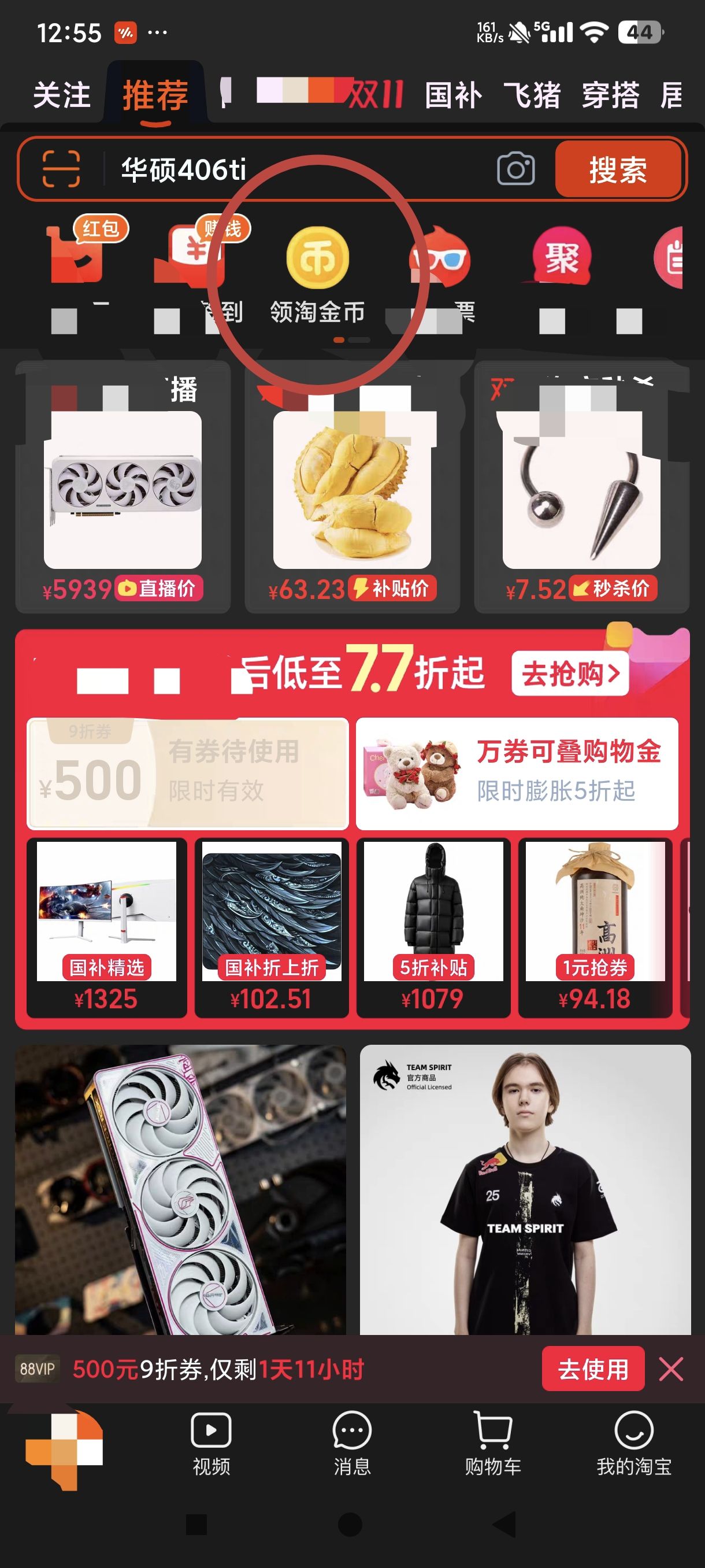Switch to the 飞猪 tab
Image resolution: width=705 pixels, height=1568 pixels.
(x=531, y=95)
